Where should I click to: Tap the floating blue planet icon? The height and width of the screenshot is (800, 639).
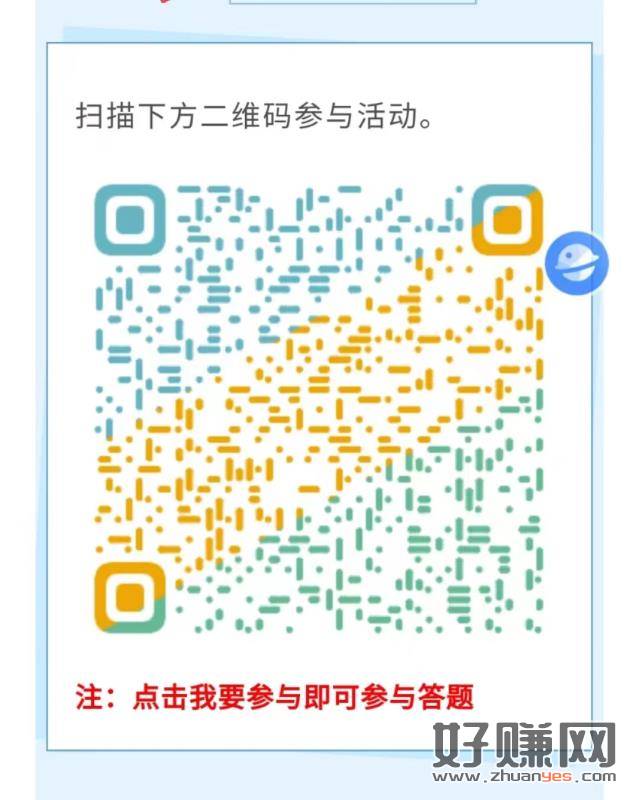(577, 262)
